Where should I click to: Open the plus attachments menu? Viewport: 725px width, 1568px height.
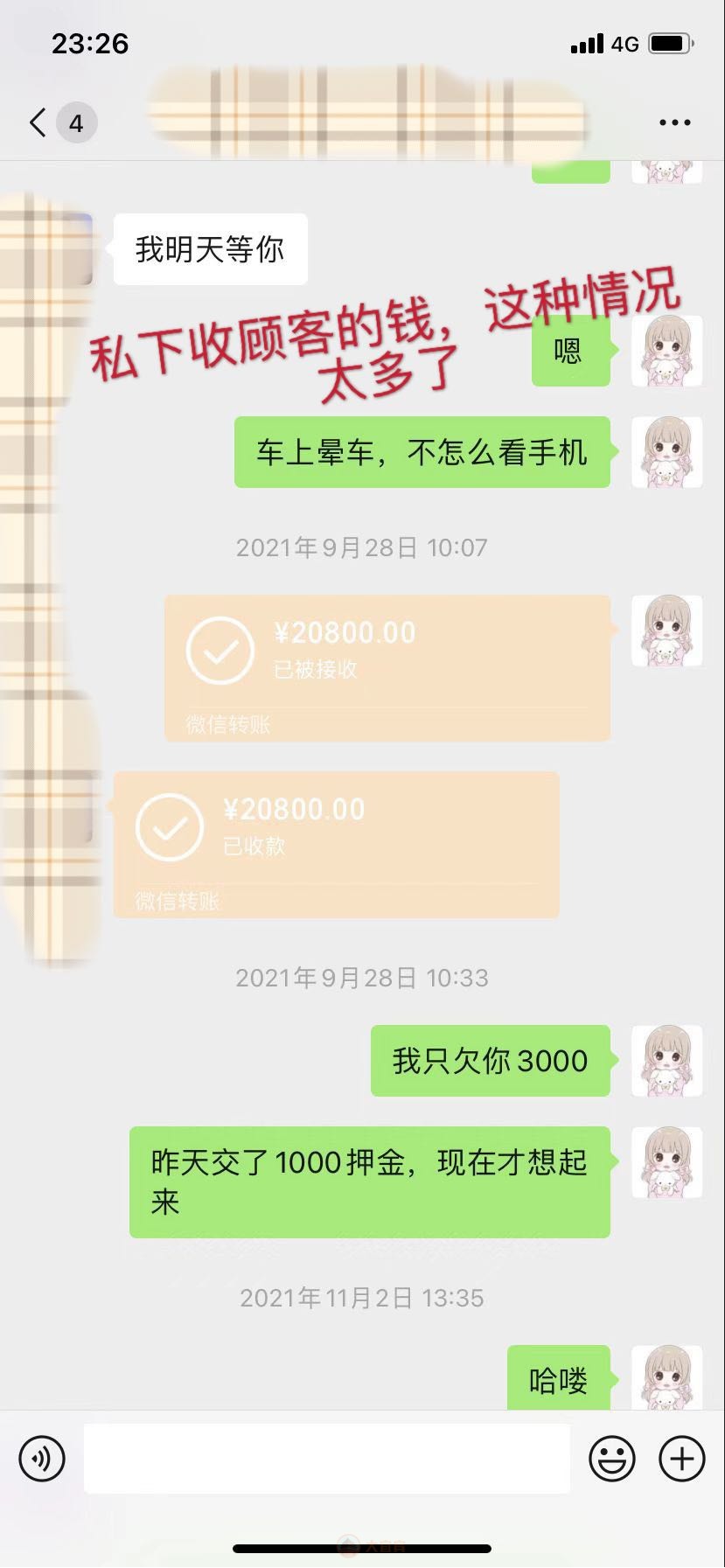pyautogui.click(x=681, y=1458)
